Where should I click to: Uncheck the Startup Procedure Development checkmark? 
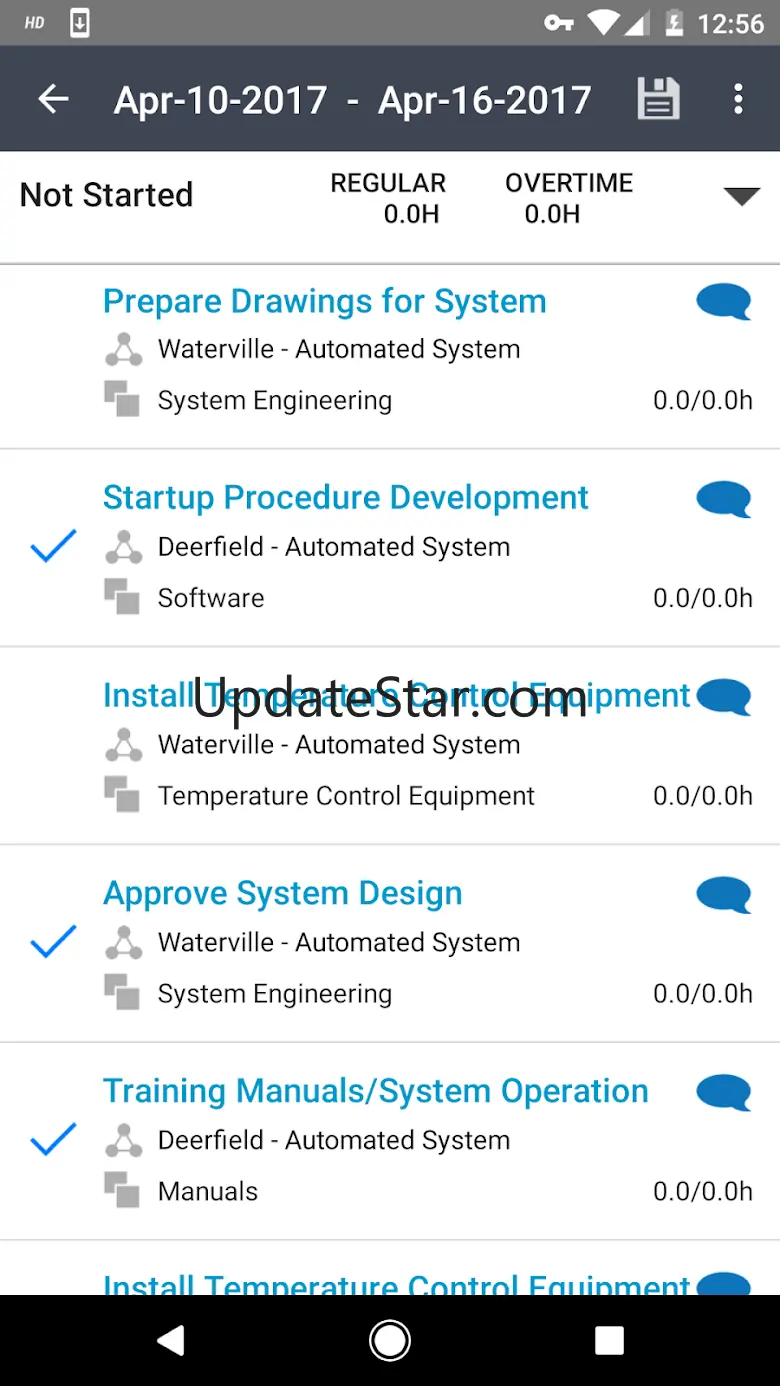coord(53,546)
